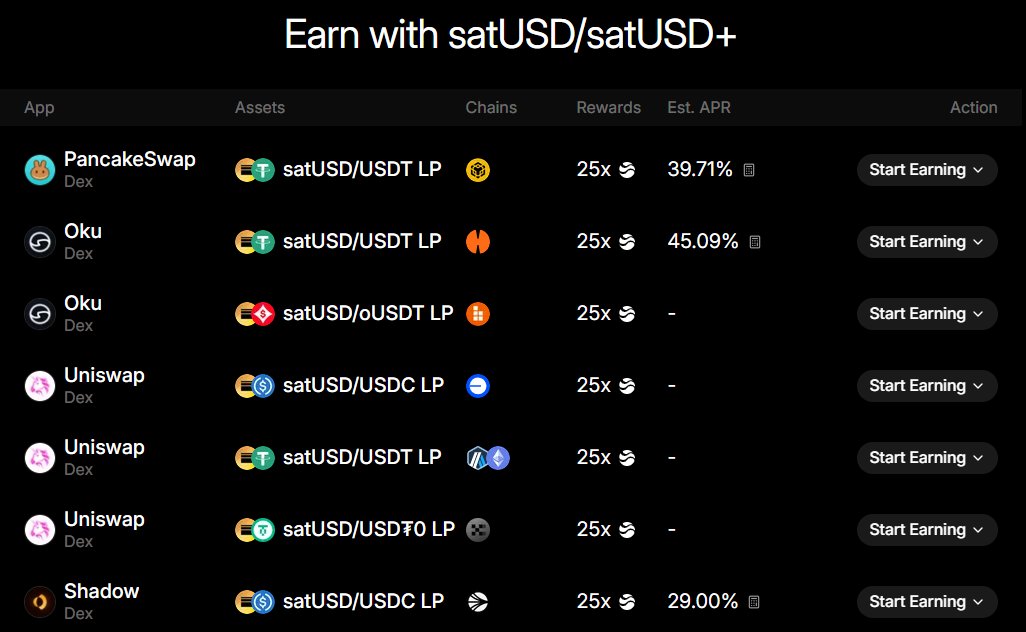The width and height of the screenshot is (1026, 632).
Task: Expand Start Earning for Uniswap satUSD/USDC LP
Action: [926, 386]
